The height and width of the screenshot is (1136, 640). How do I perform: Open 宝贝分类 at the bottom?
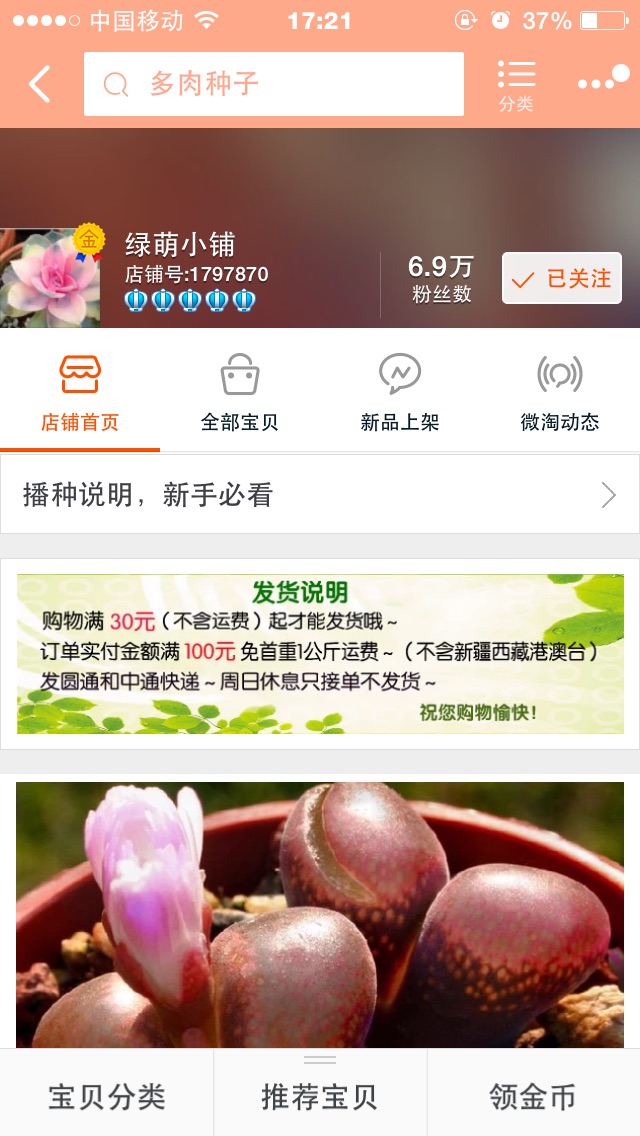pyautogui.click(x=107, y=1096)
